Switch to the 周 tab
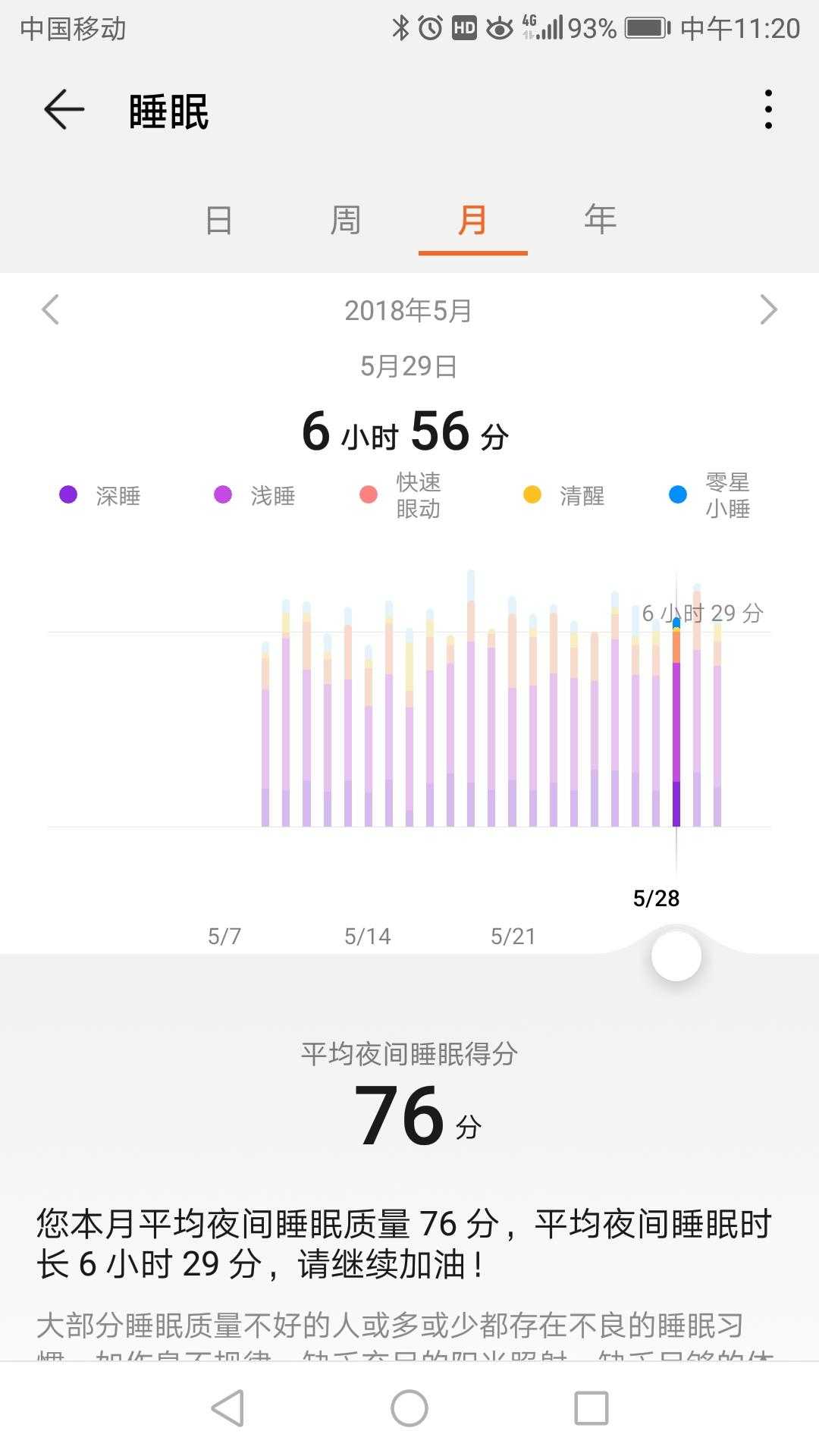 coord(345,221)
